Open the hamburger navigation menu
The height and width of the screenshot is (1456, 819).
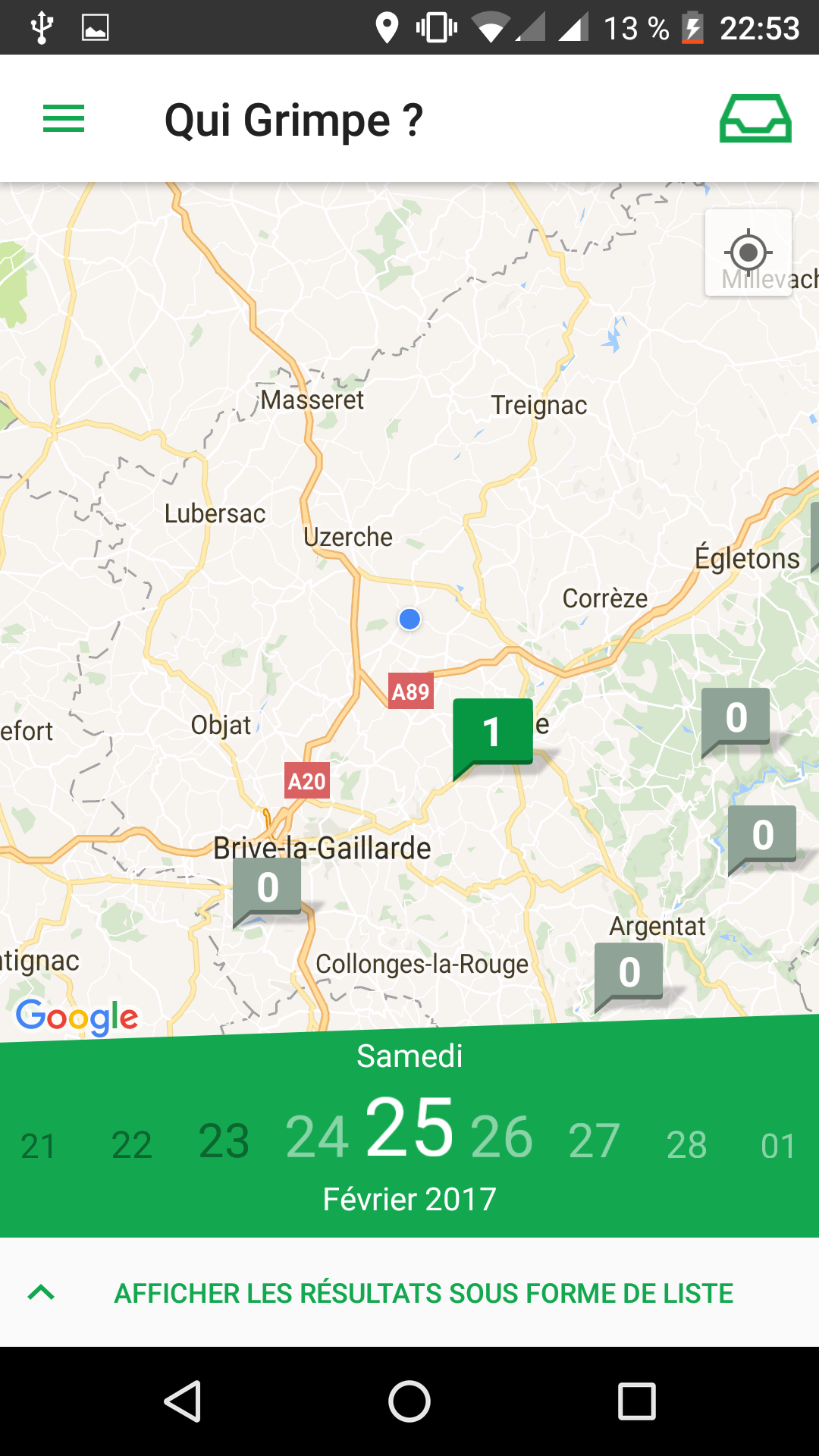coord(64,119)
